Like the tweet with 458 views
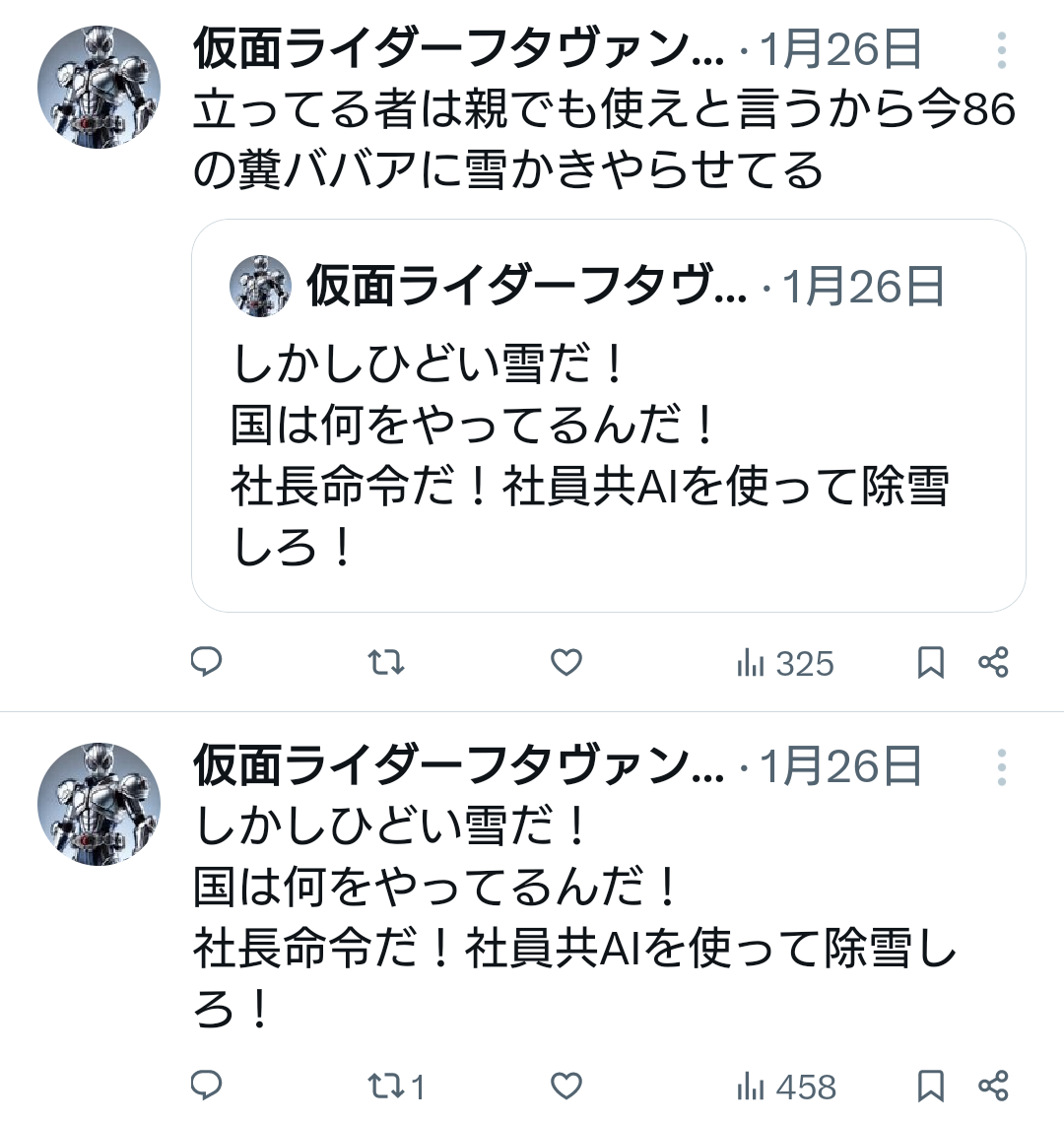This screenshot has width=1064, height=1122. [x=565, y=1087]
